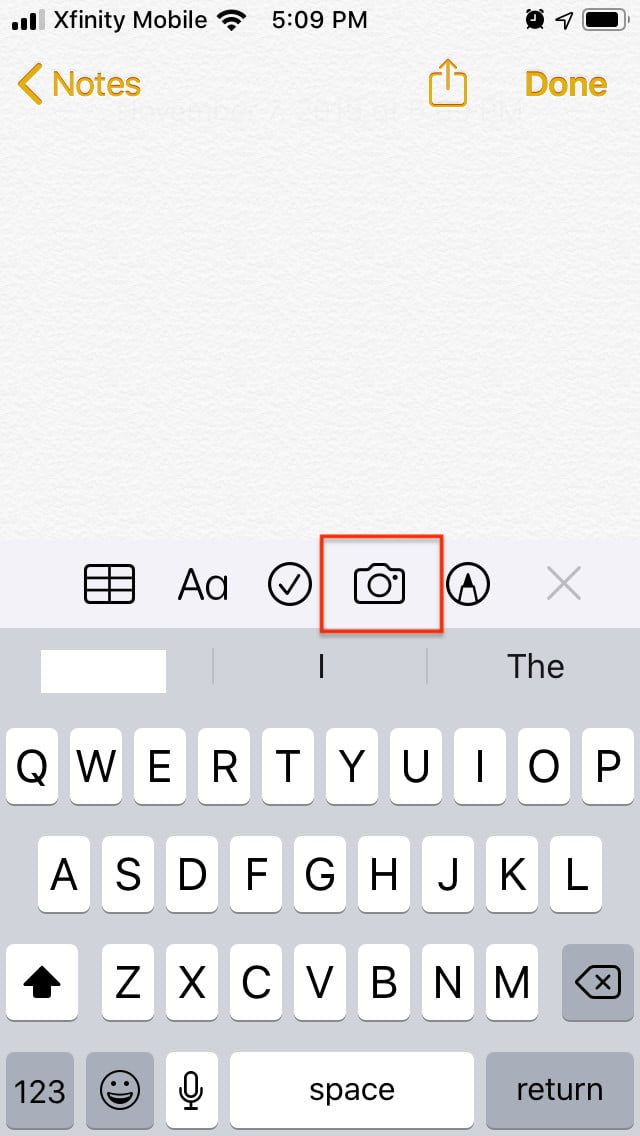The width and height of the screenshot is (640, 1136).
Task: Add a checklist item
Action: pos(290,585)
